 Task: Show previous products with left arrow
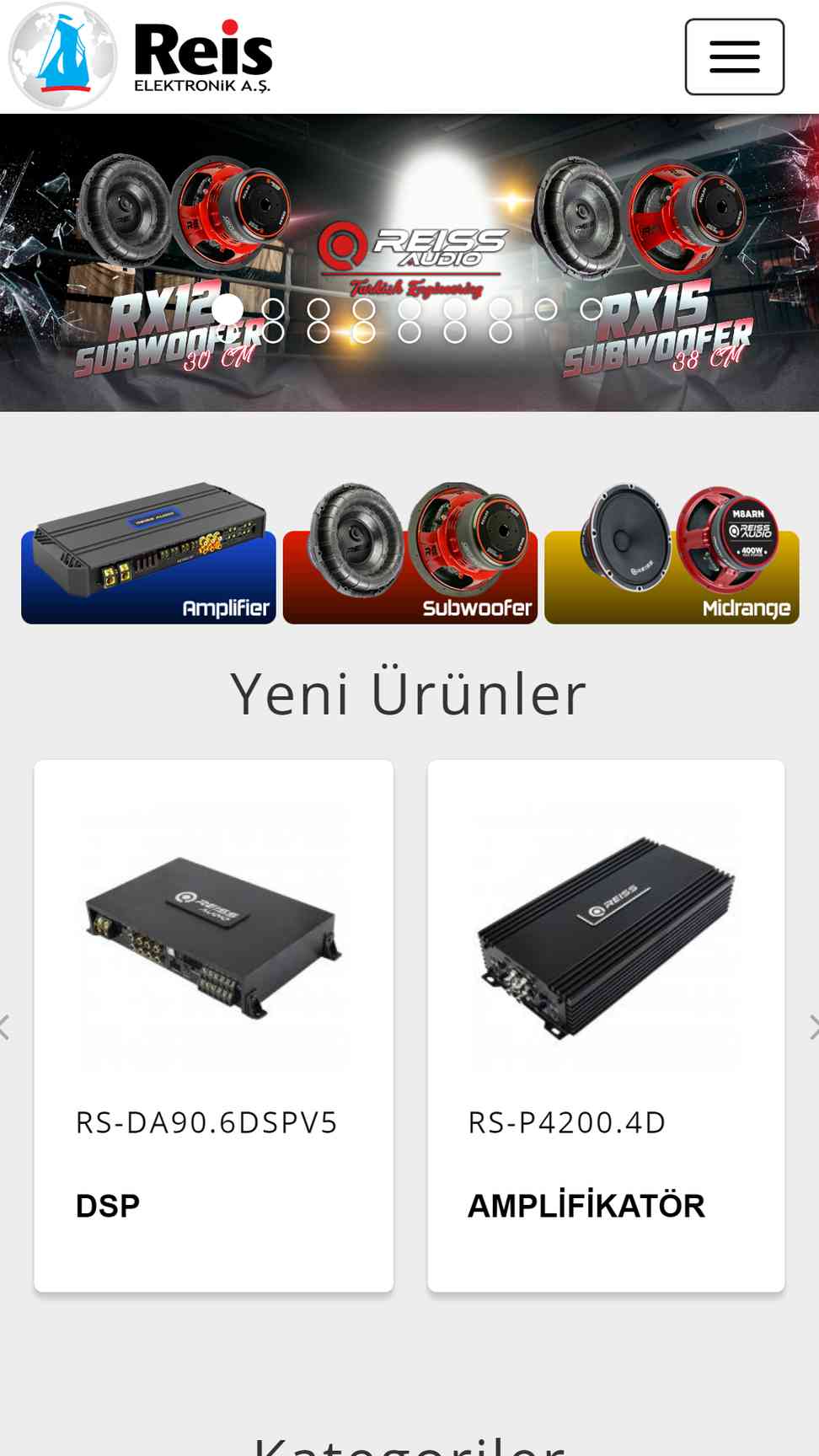6,1027
